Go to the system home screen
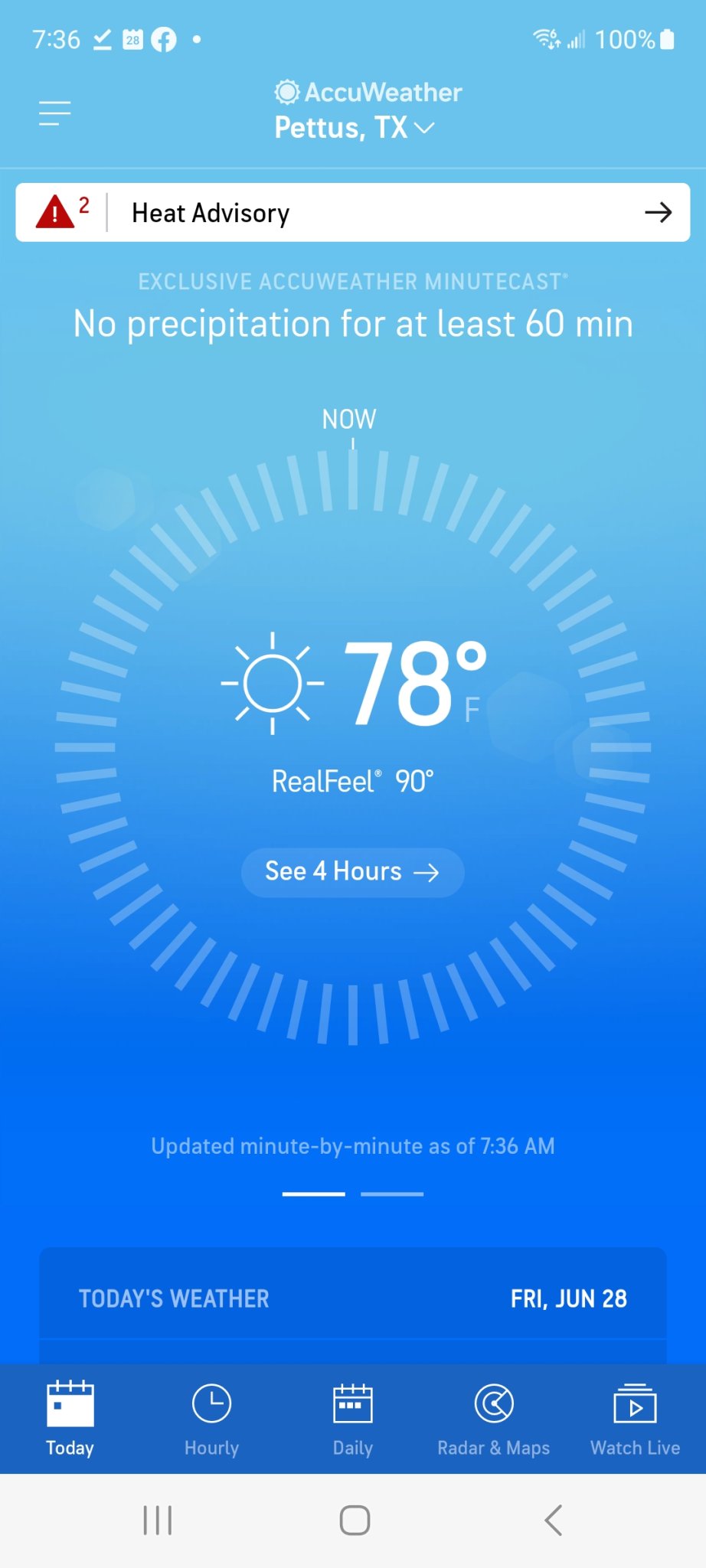 coord(355,1520)
